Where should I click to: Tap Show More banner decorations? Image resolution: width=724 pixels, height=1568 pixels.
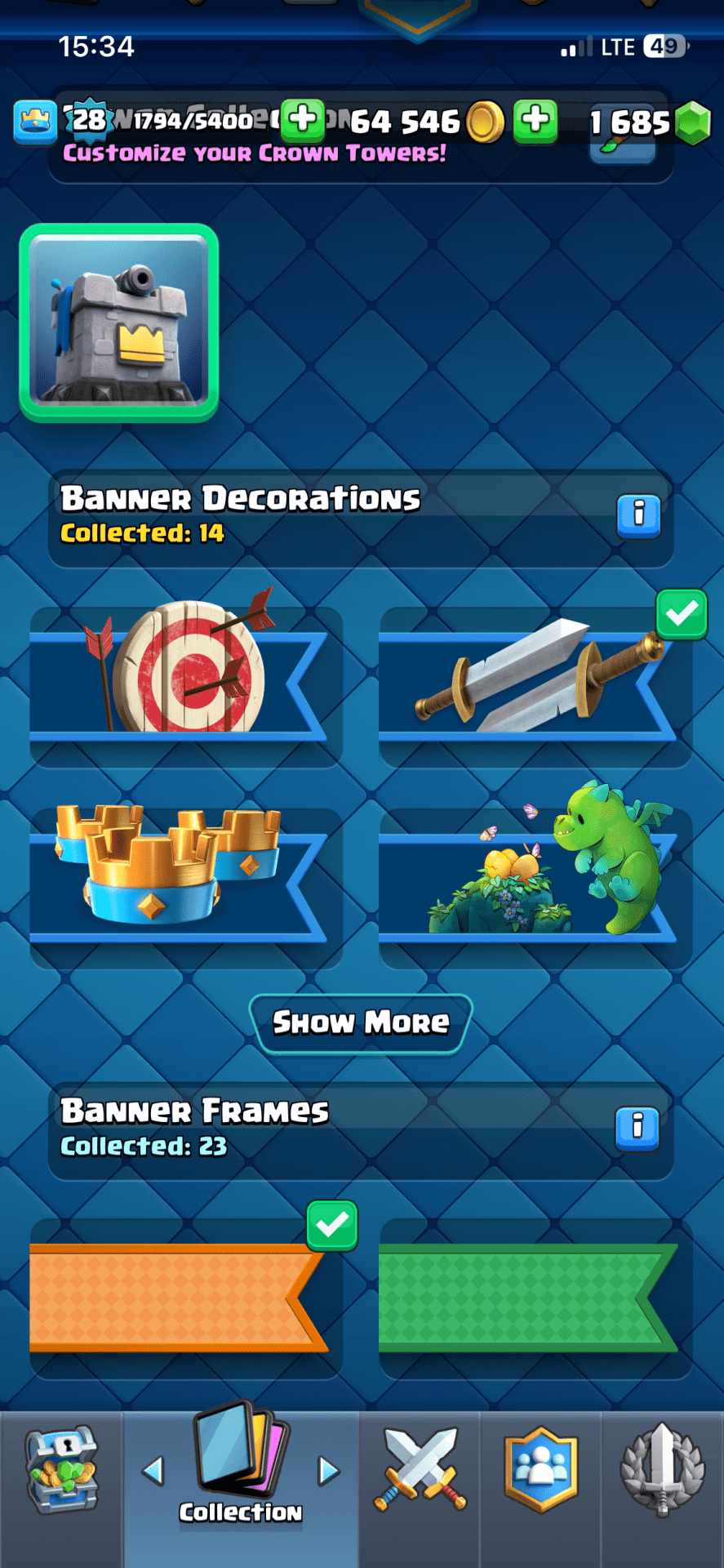(361, 1022)
